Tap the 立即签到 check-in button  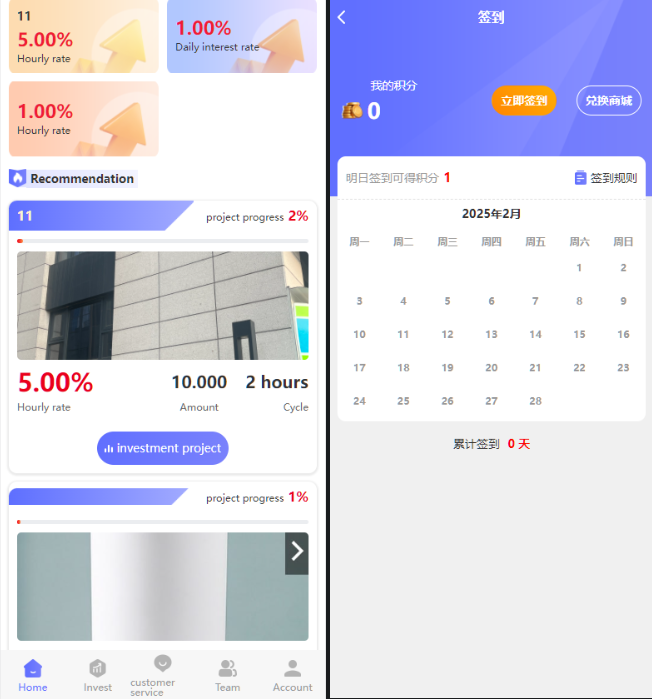click(523, 101)
